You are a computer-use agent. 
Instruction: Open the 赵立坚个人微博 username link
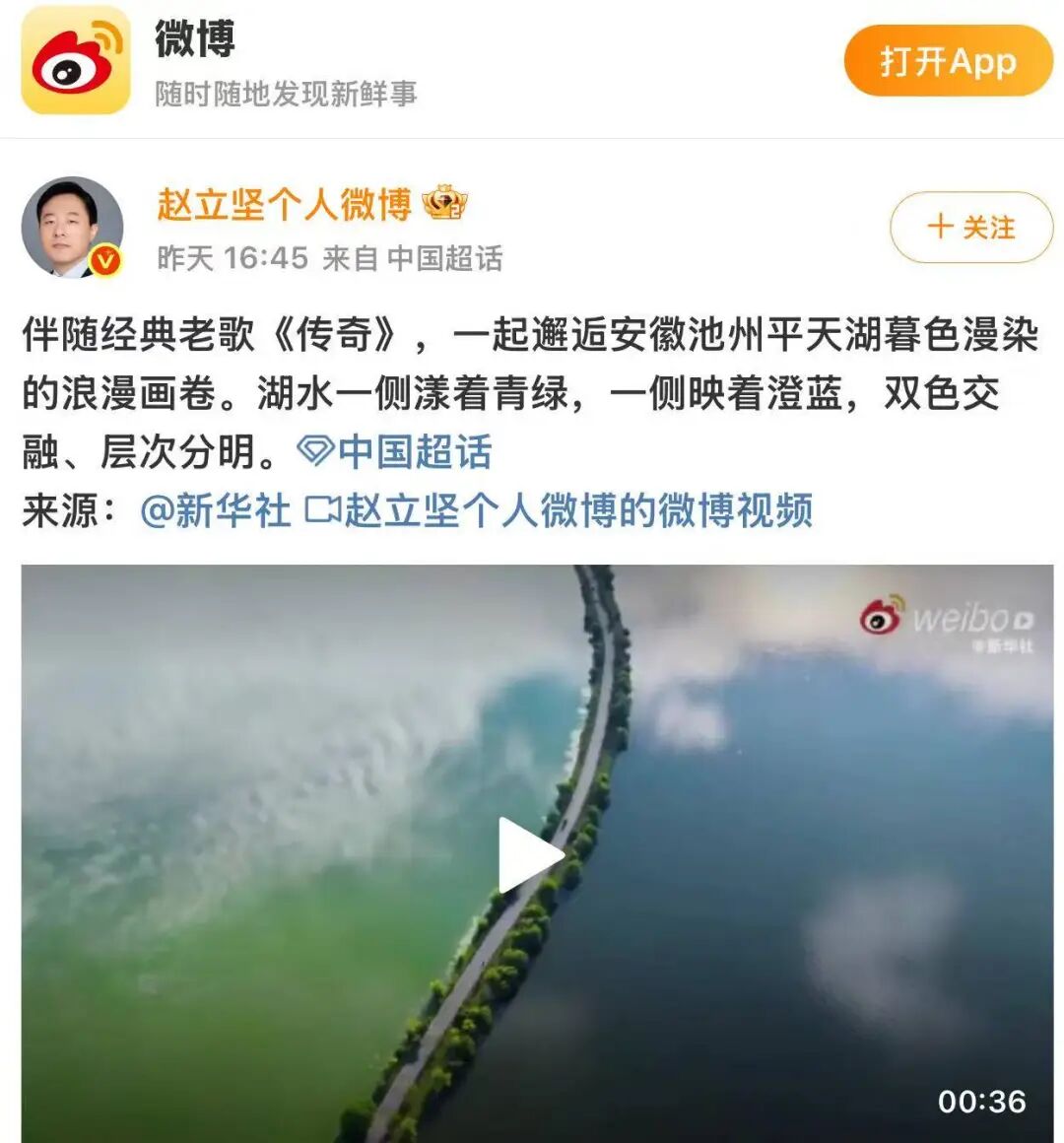(x=284, y=204)
